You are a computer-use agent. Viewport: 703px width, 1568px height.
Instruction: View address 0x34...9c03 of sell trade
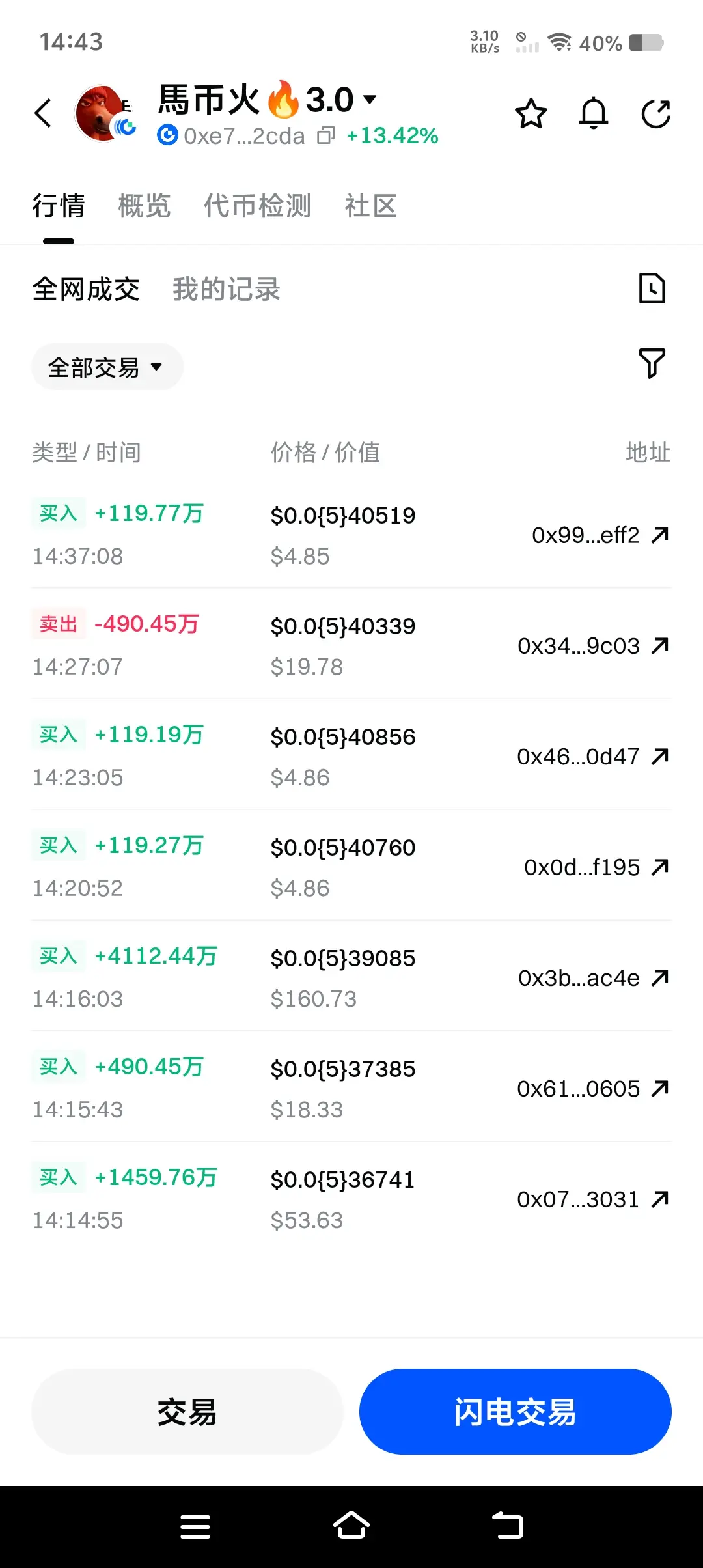tap(592, 646)
